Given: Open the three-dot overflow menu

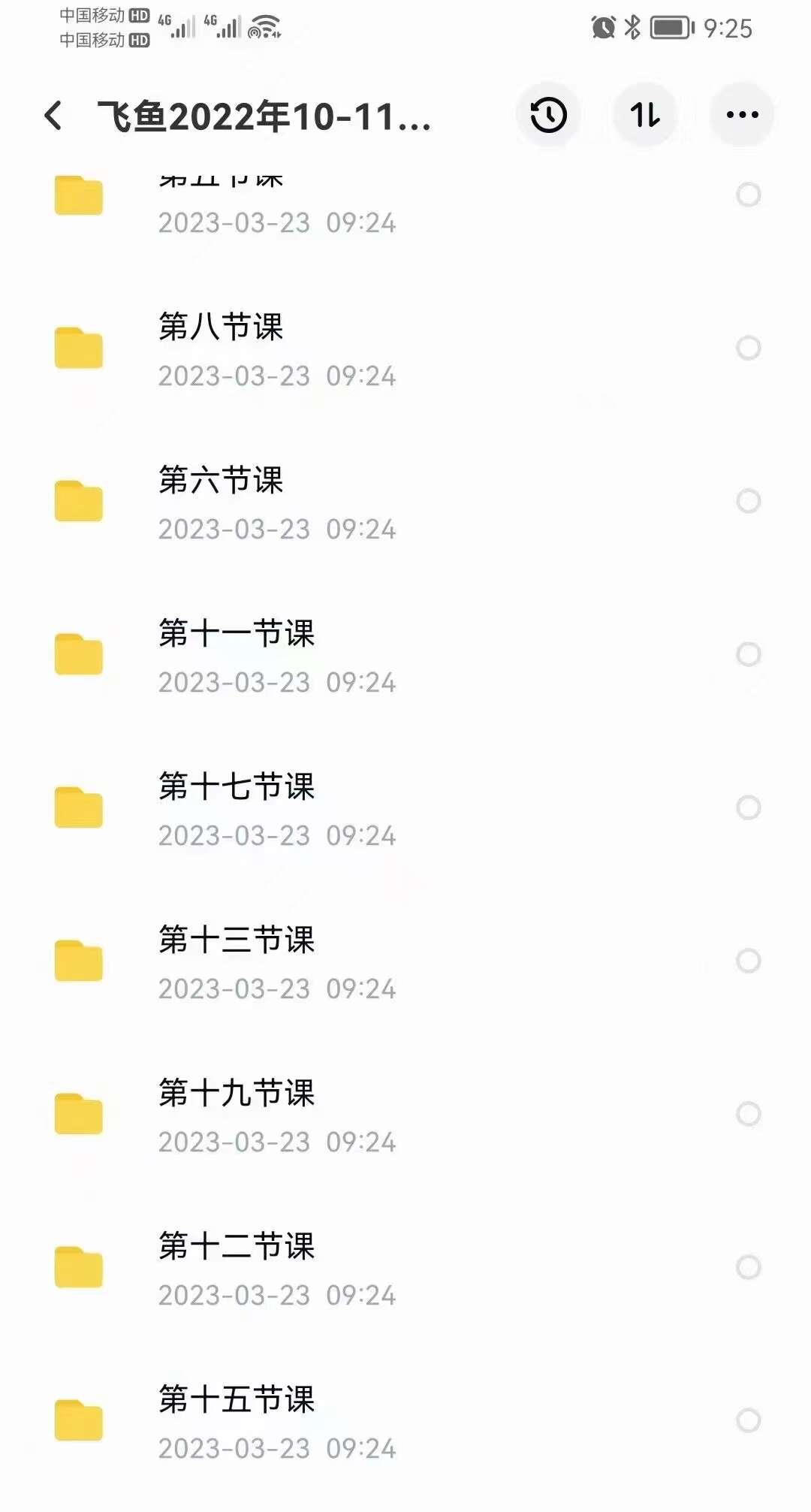Looking at the screenshot, I should [x=742, y=115].
